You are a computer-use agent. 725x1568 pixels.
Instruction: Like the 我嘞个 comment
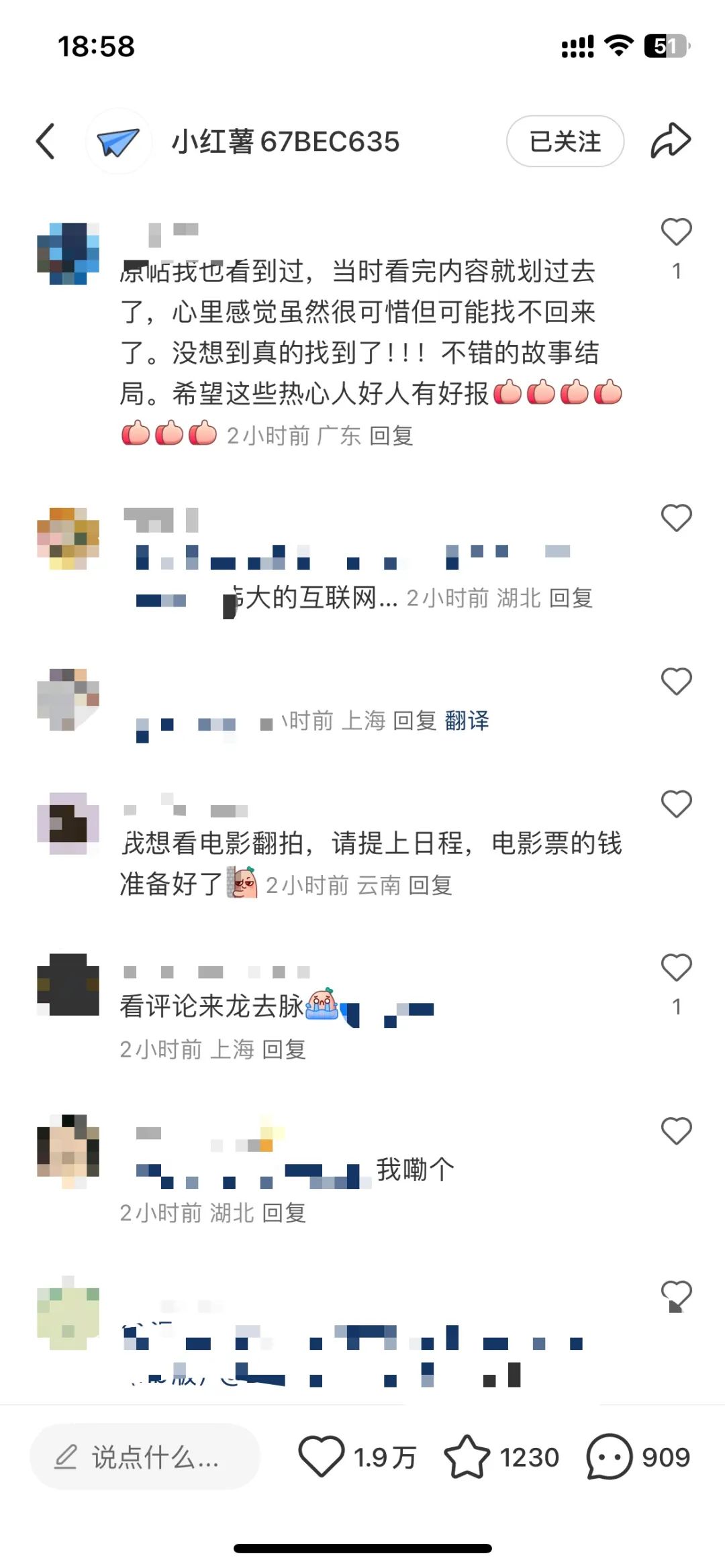click(x=676, y=1131)
